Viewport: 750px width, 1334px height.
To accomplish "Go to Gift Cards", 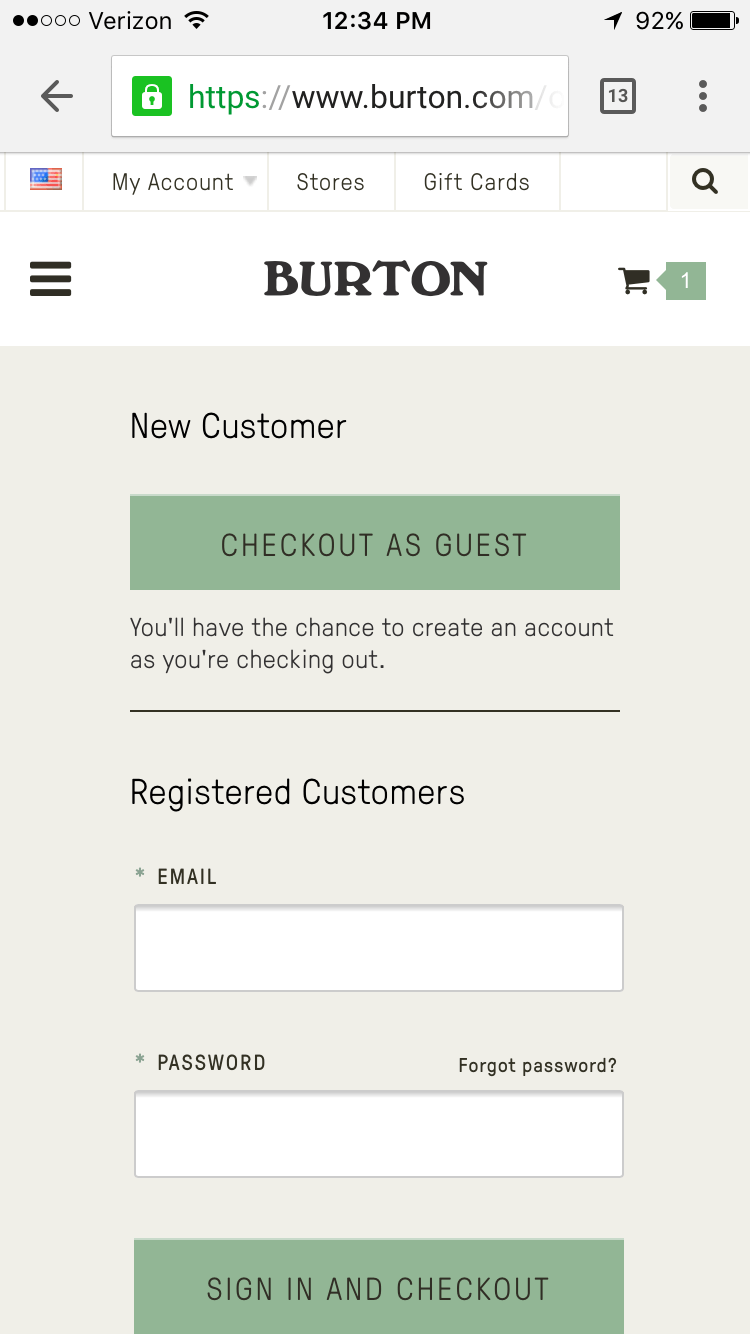I will pyautogui.click(x=476, y=182).
